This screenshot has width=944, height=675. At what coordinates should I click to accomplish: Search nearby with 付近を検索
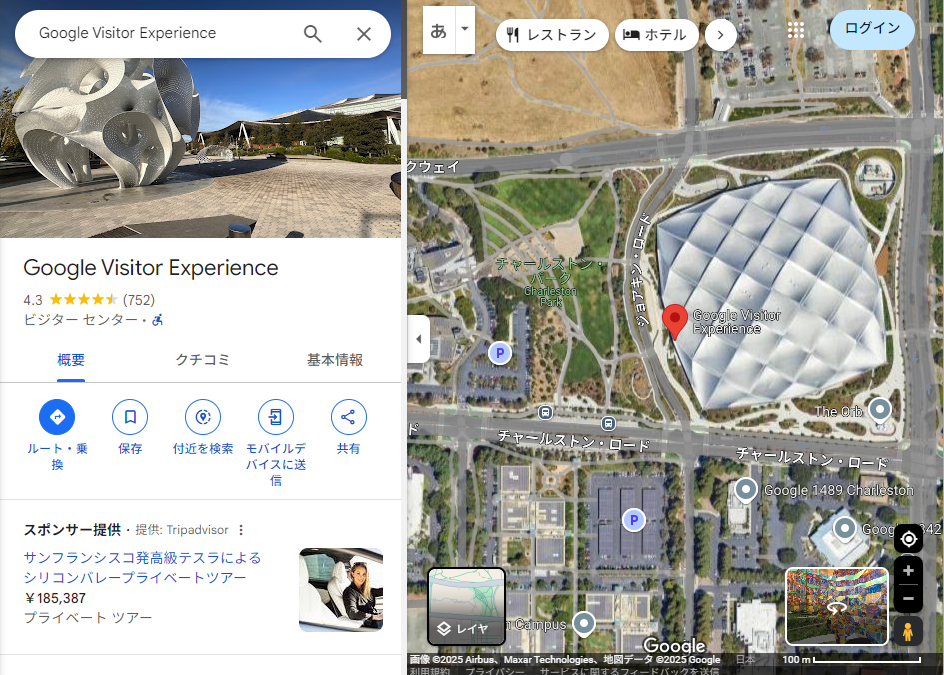coord(203,417)
